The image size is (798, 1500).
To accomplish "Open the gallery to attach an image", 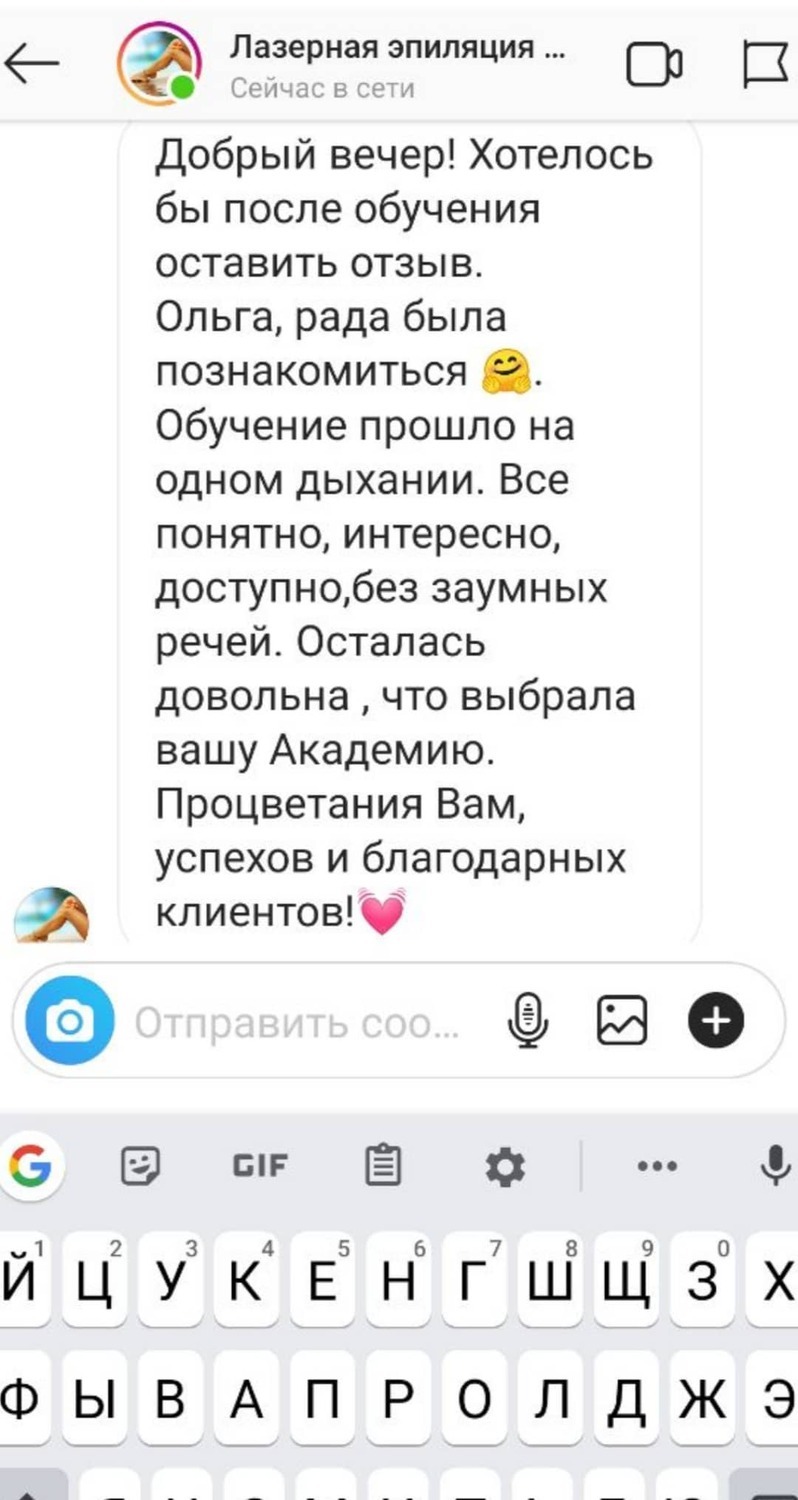I will click(622, 1019).
